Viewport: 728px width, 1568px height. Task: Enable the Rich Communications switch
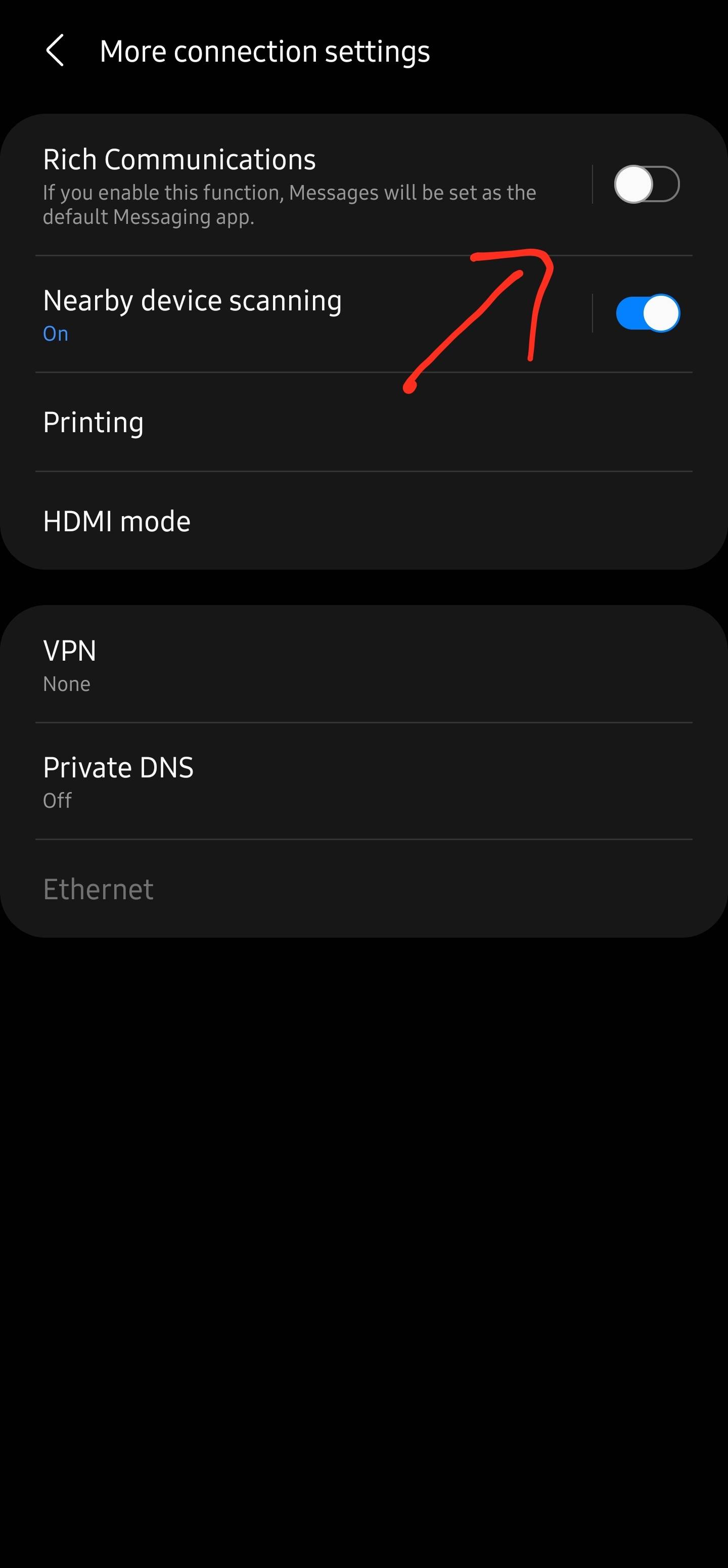tap(647, 185)
